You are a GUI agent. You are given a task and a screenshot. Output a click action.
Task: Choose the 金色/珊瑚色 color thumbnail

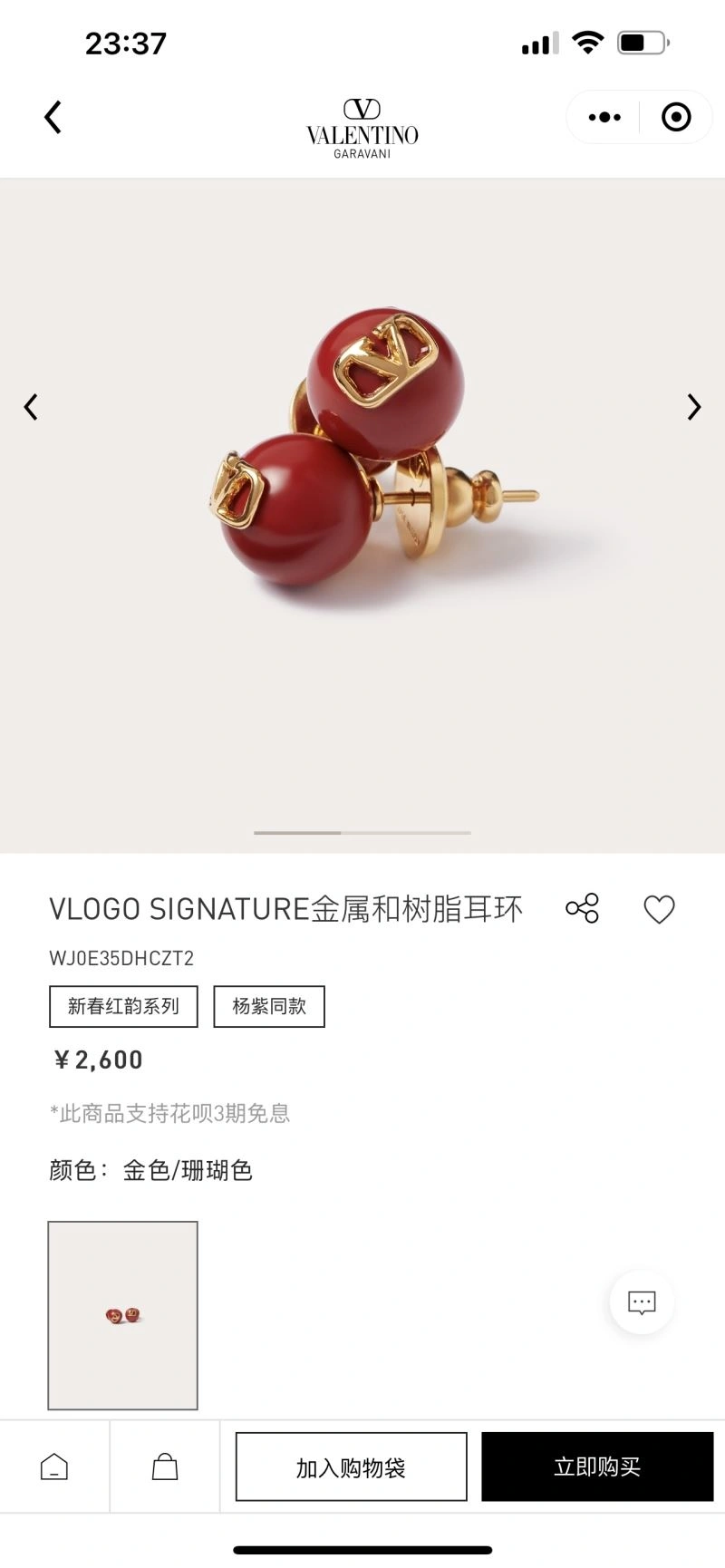point(123,1315)
